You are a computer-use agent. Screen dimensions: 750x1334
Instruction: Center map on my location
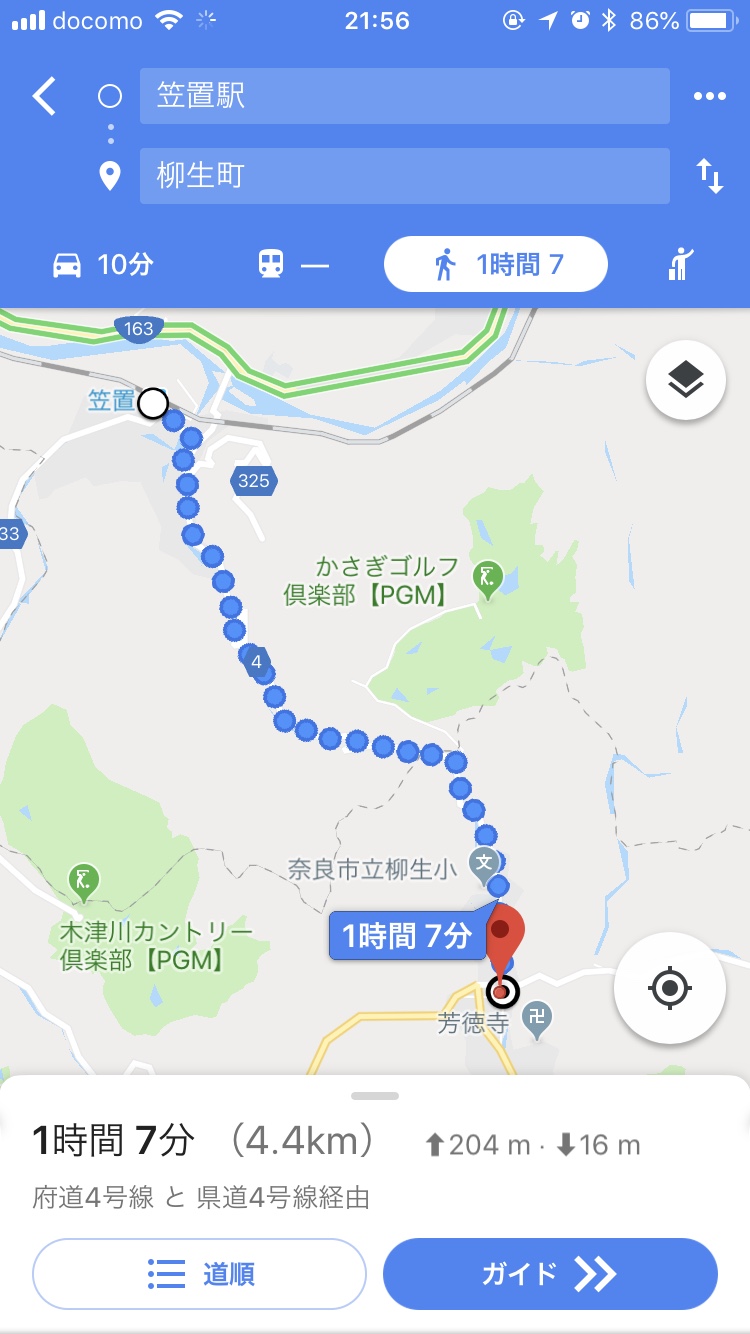pos(669,988)
